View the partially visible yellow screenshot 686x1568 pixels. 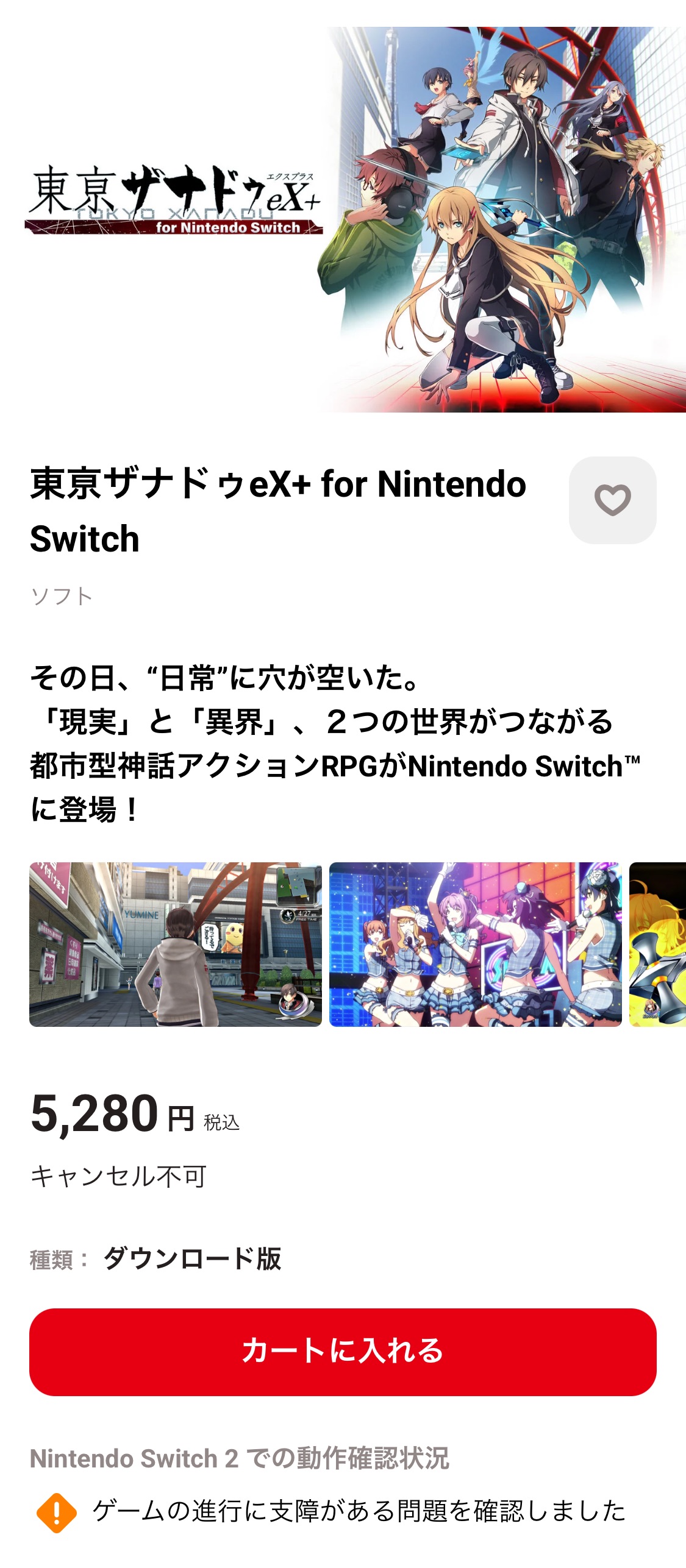(x=657, y=944)
